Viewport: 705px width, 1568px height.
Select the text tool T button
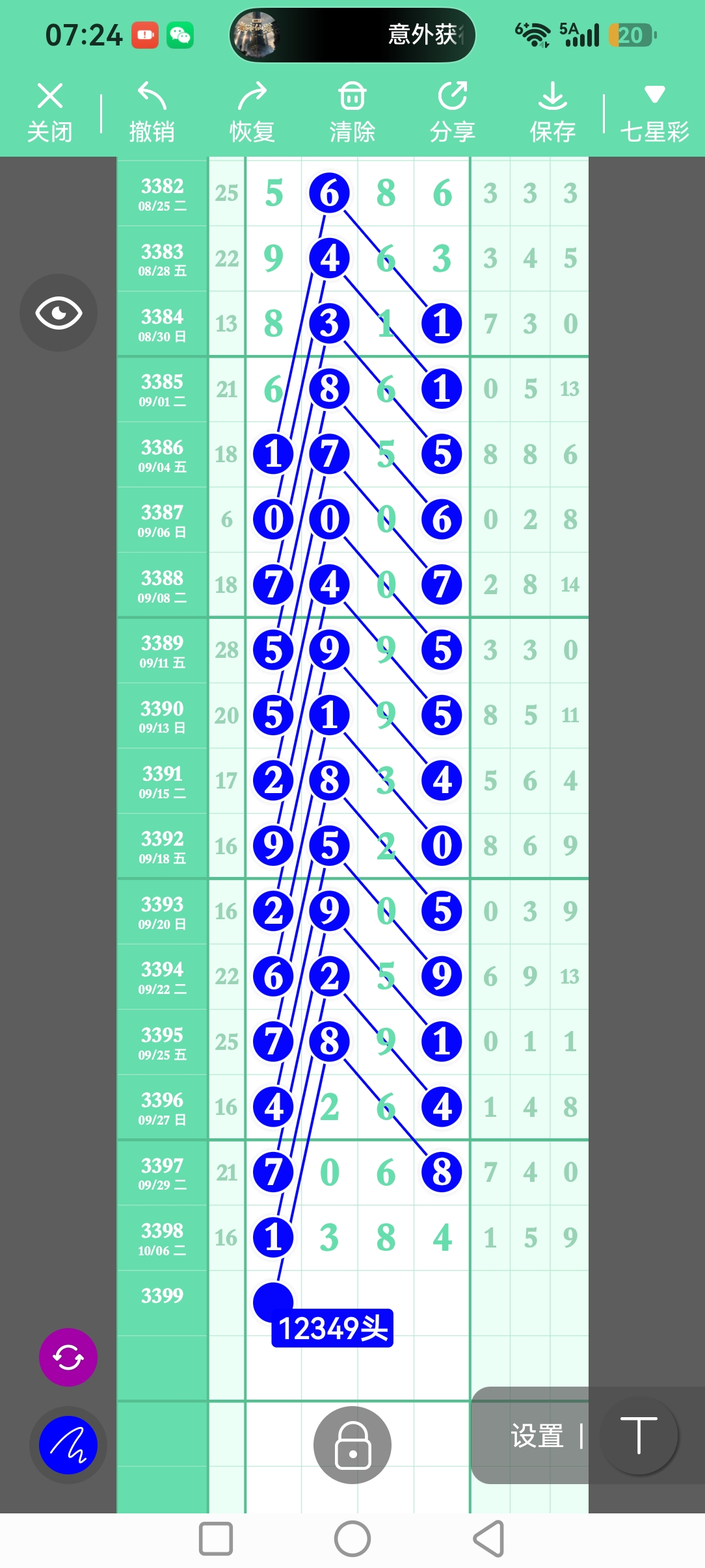point(639,1435)
